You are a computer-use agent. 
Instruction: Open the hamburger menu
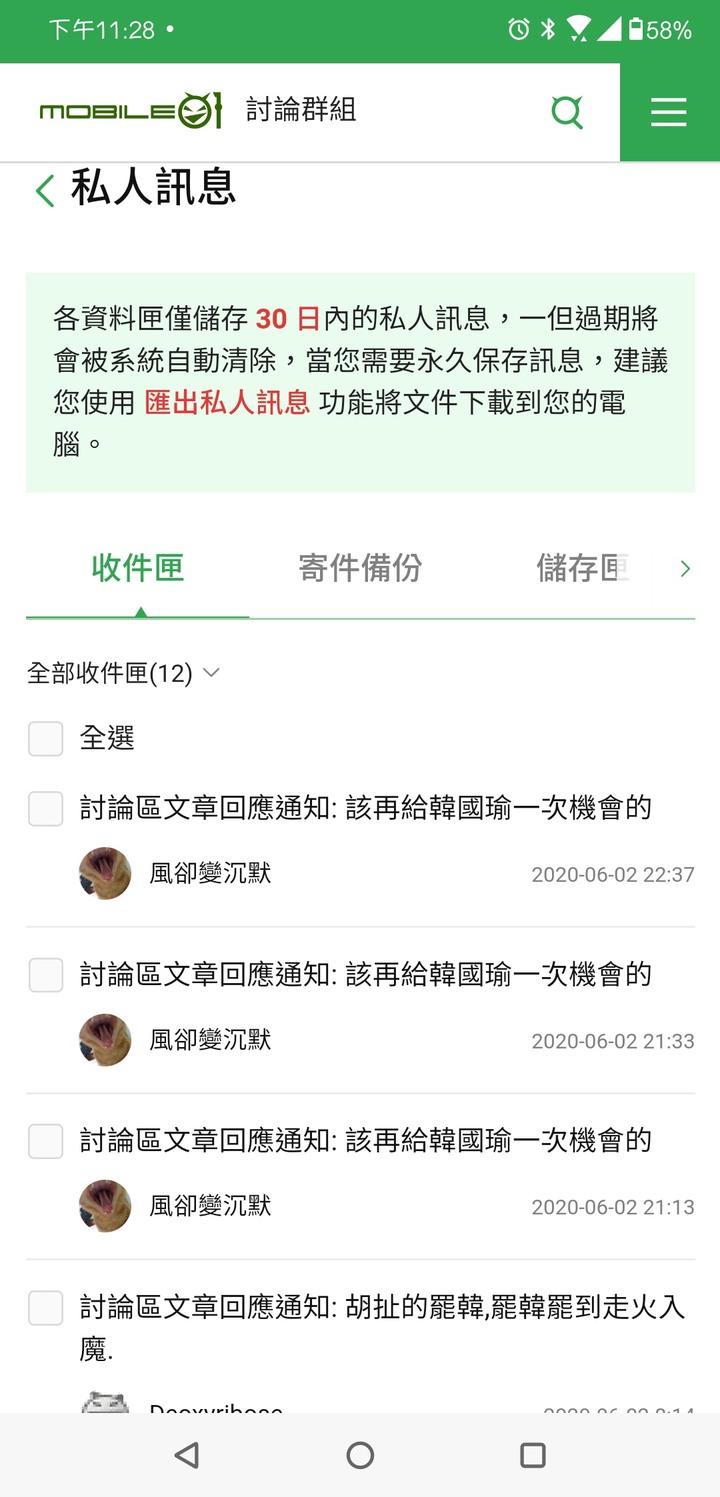click(668, 111)
